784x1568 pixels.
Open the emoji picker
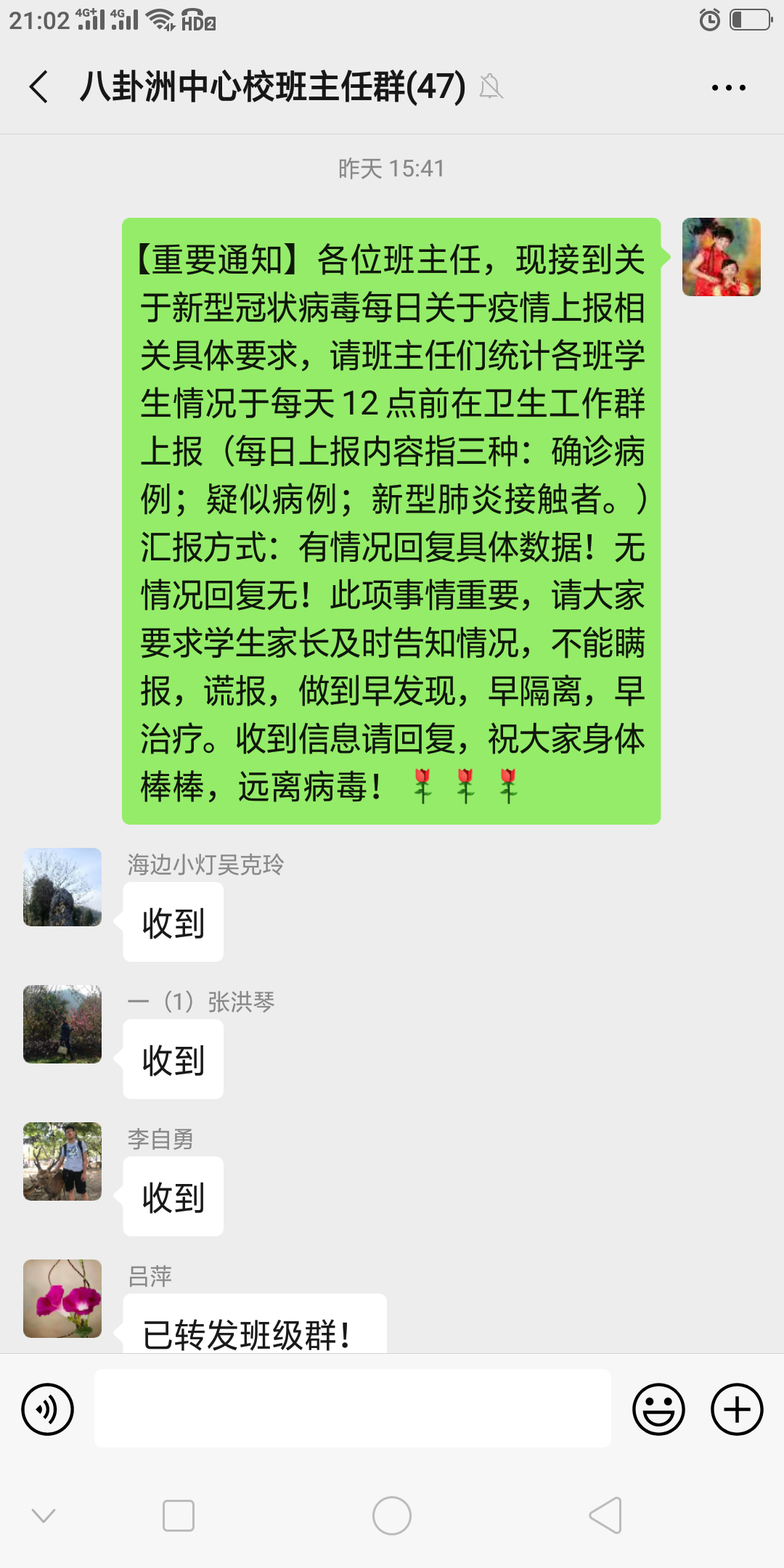(x=658, y=1410)
